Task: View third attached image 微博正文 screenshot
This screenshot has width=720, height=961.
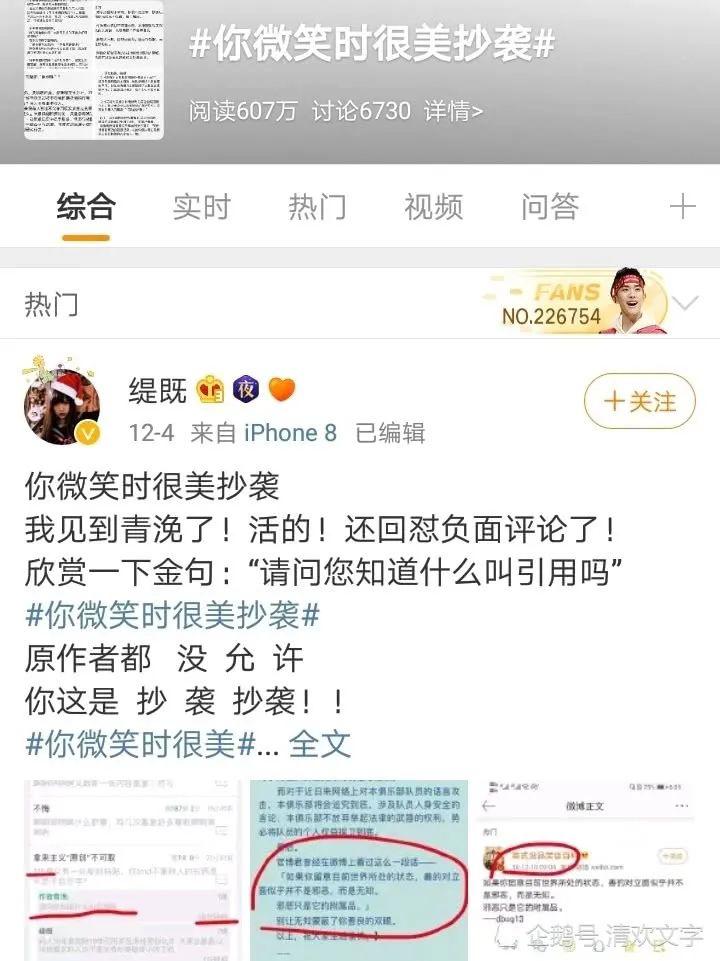Action: (588, 870)
